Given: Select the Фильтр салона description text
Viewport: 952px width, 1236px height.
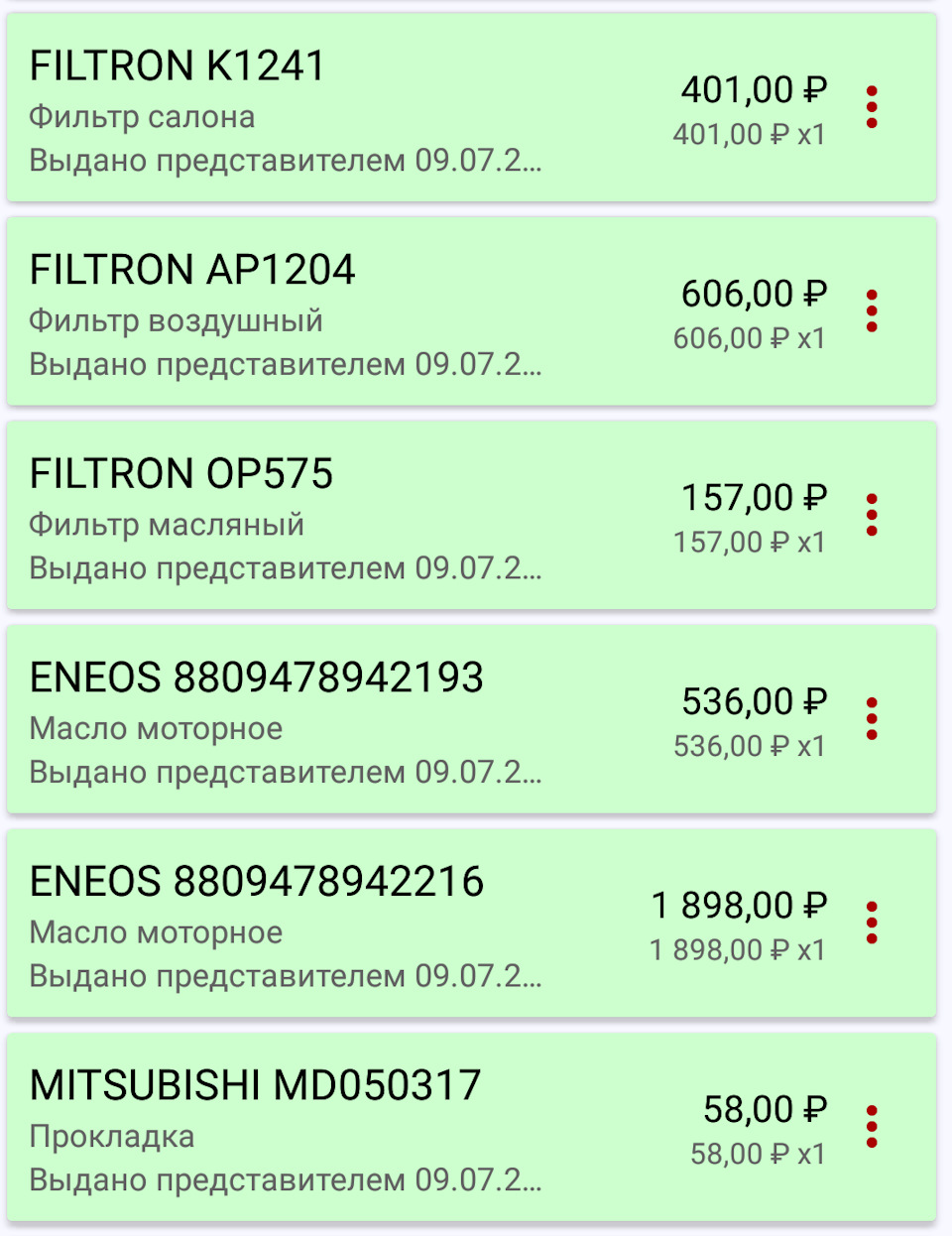Looking at the screenshot, I should 142,117.
